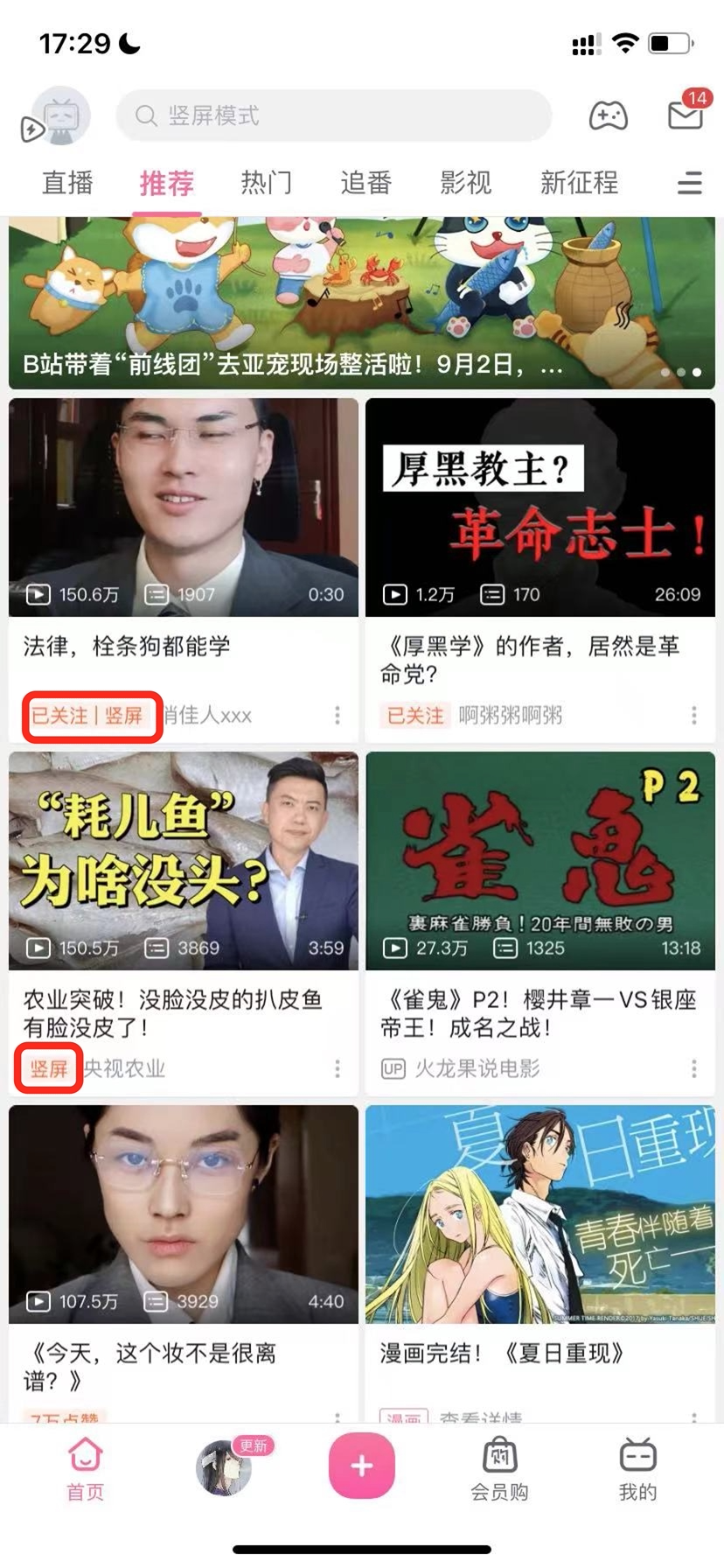Expand the channel list menu icon

tap(690, 183)
